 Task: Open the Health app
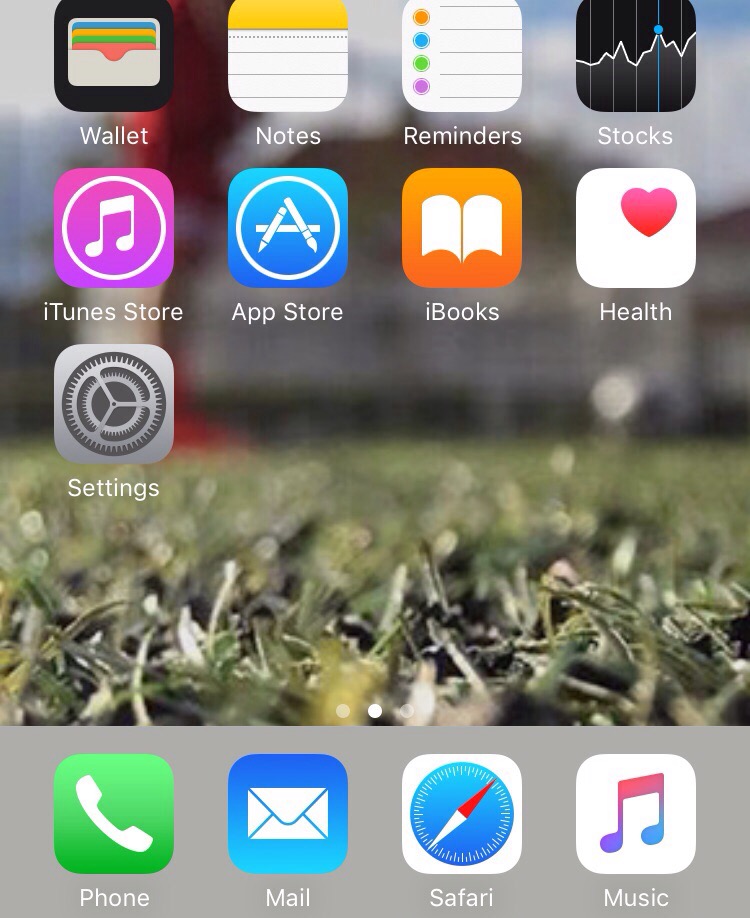[x=636, y=228]
